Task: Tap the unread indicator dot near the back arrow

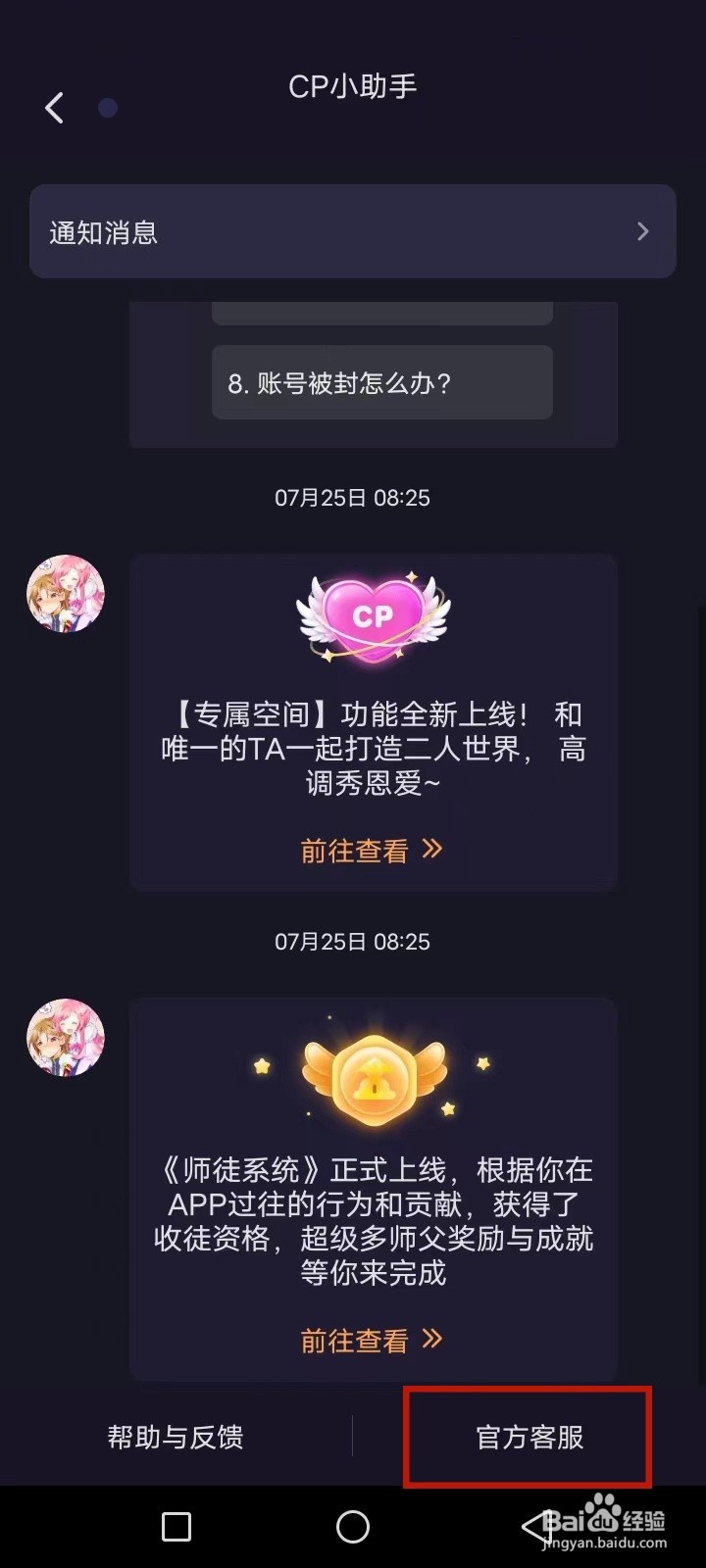Action: tap(108, 108)
